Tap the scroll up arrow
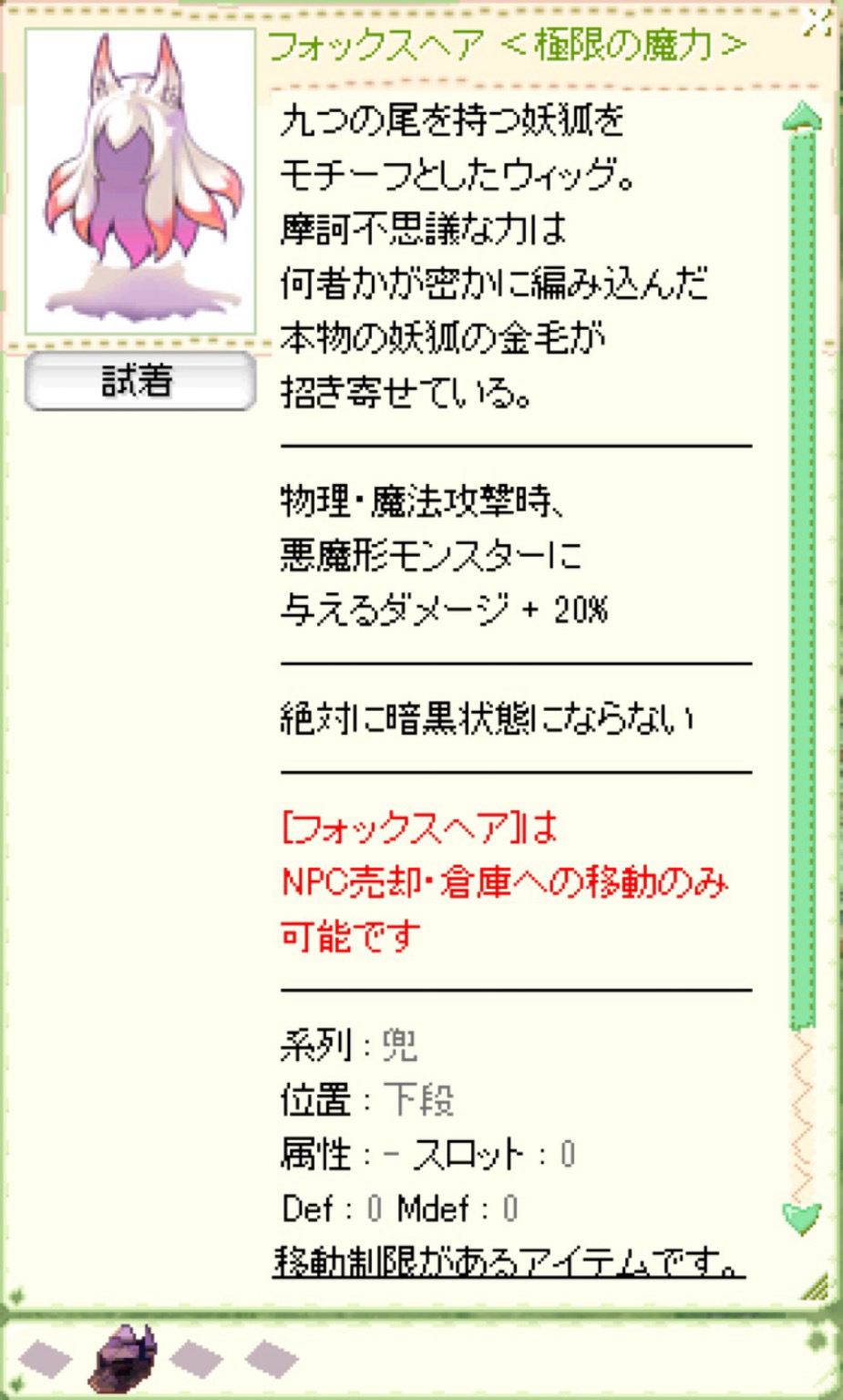 click(802, 118)
